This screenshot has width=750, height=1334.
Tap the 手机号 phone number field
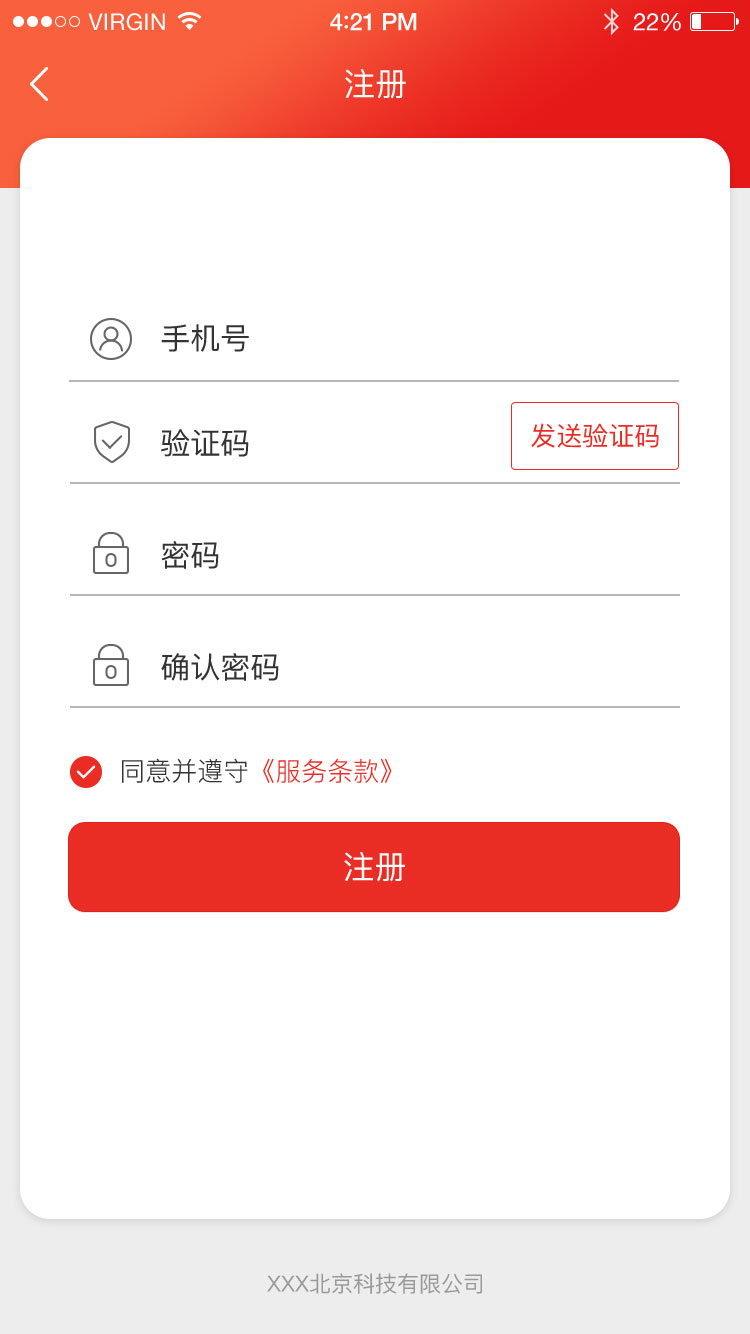point(374,339)
